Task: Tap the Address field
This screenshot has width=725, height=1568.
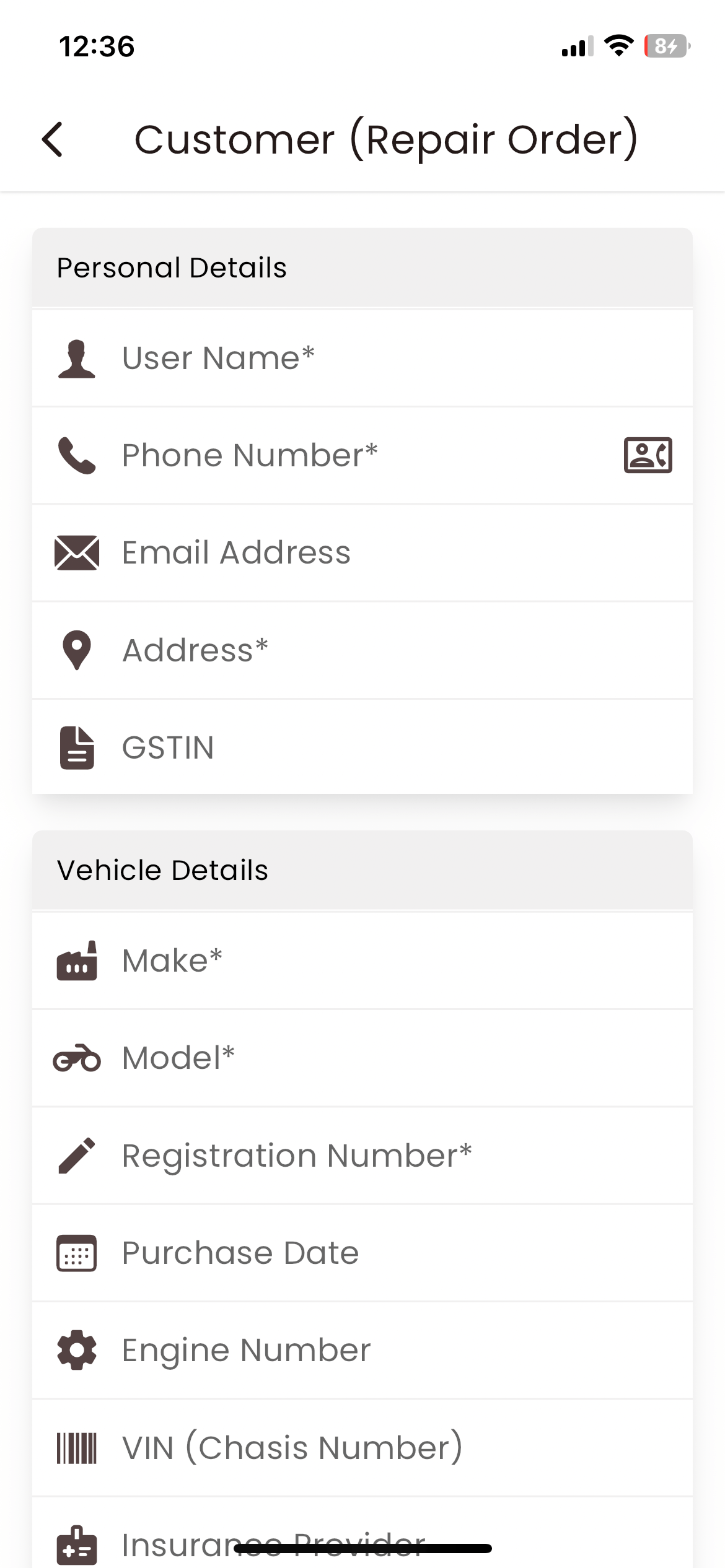Action: click(x=372, y=650)
